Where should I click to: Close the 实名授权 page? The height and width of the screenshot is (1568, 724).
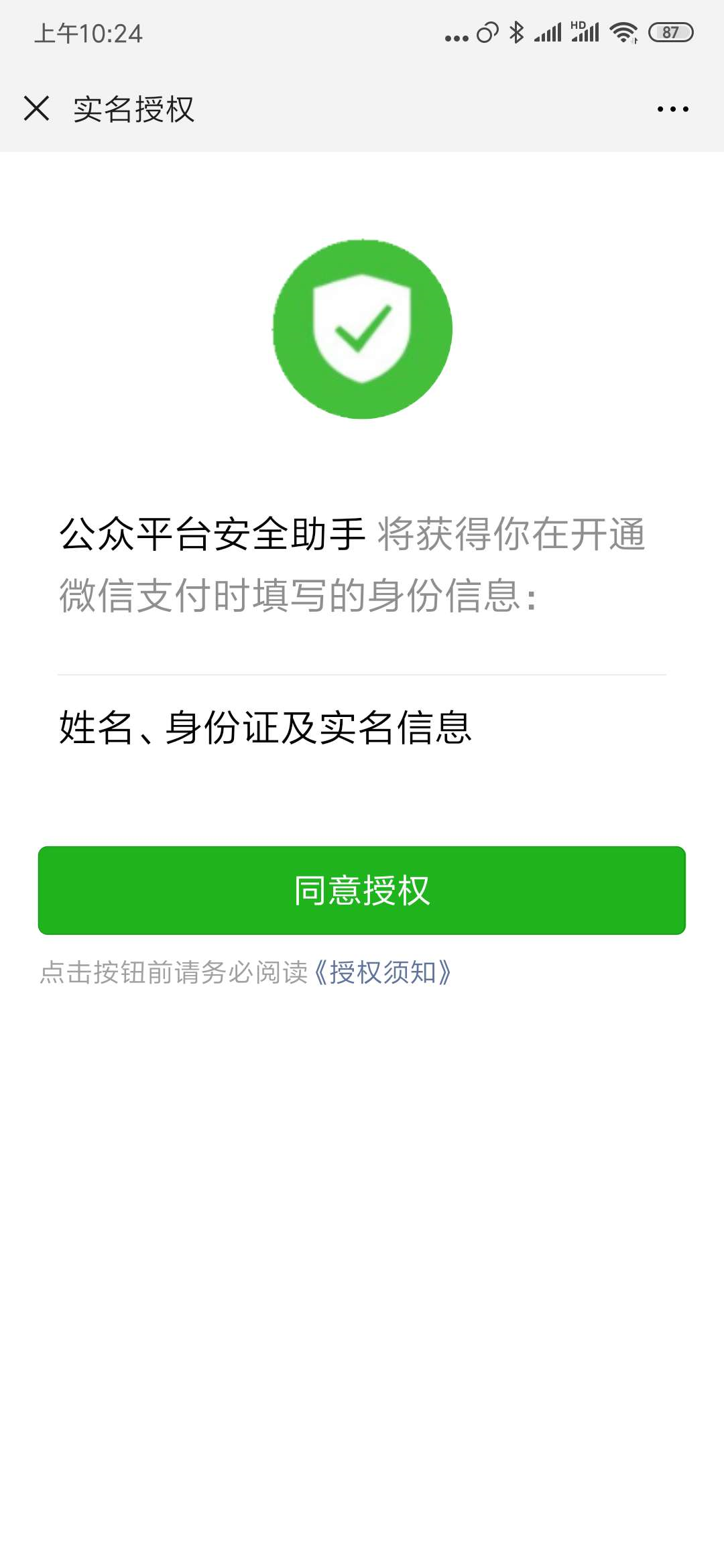tap(37, 109)
